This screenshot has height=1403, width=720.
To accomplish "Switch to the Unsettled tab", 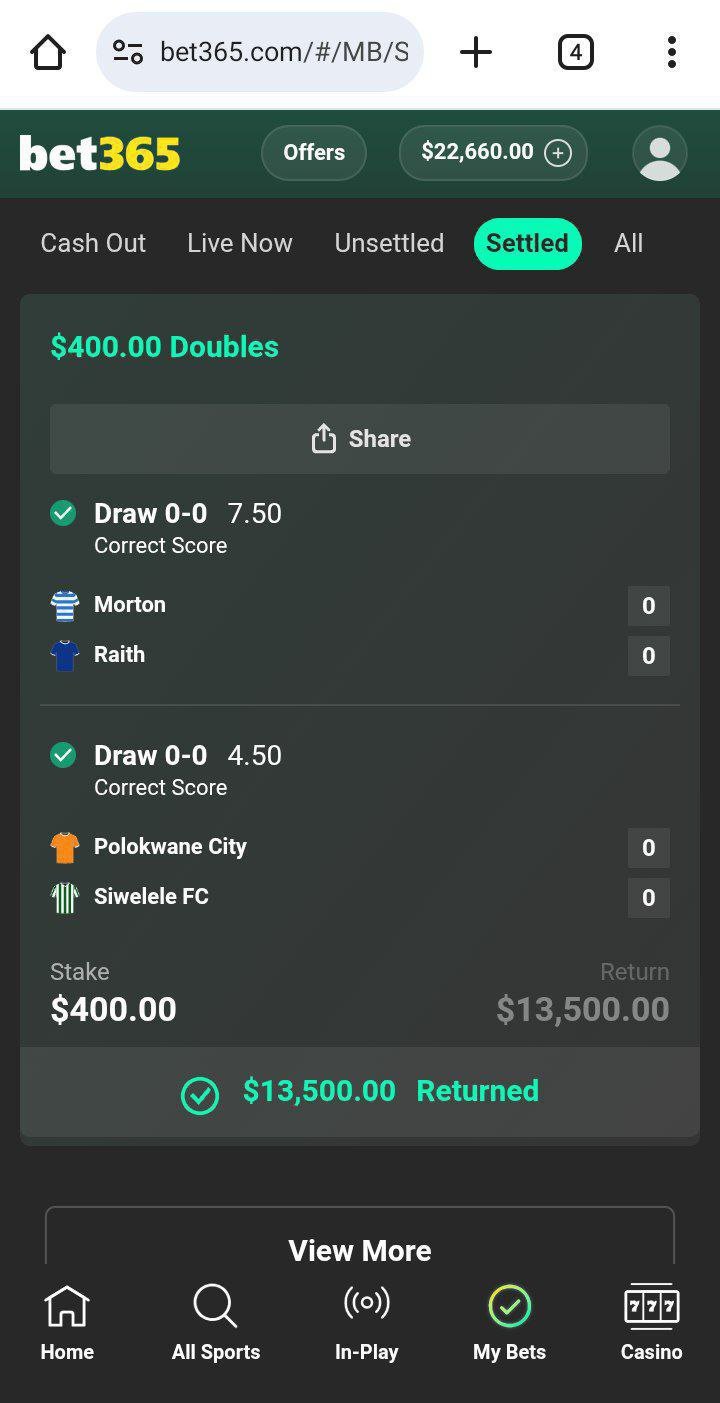I will coord(389,243).
